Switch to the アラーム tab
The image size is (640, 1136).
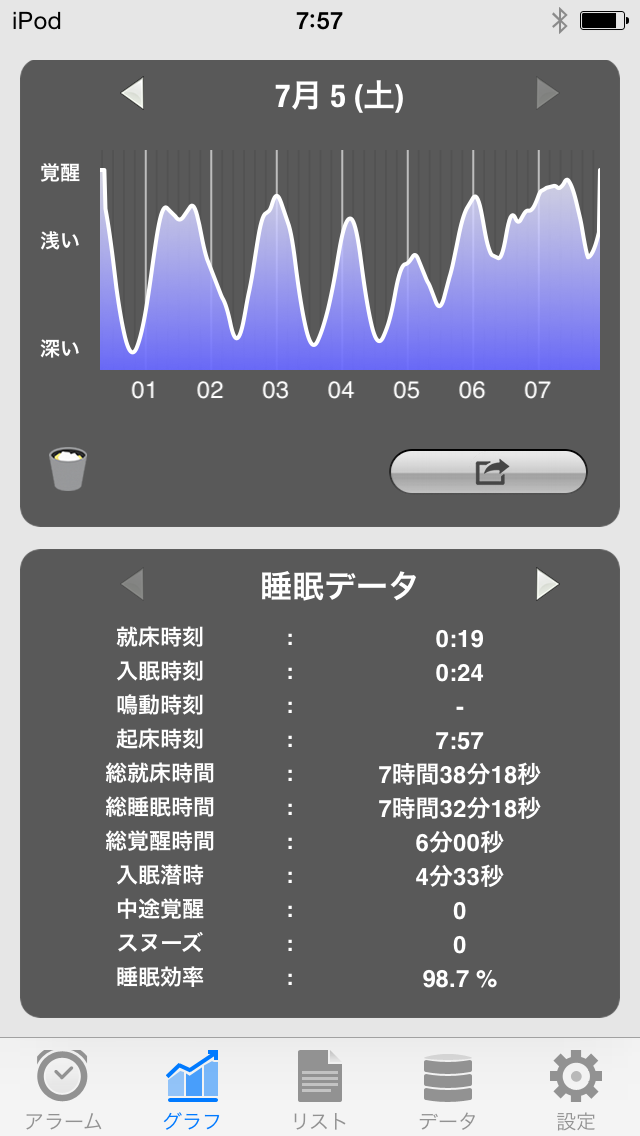pyautogui.click(x=62, y=1088)
